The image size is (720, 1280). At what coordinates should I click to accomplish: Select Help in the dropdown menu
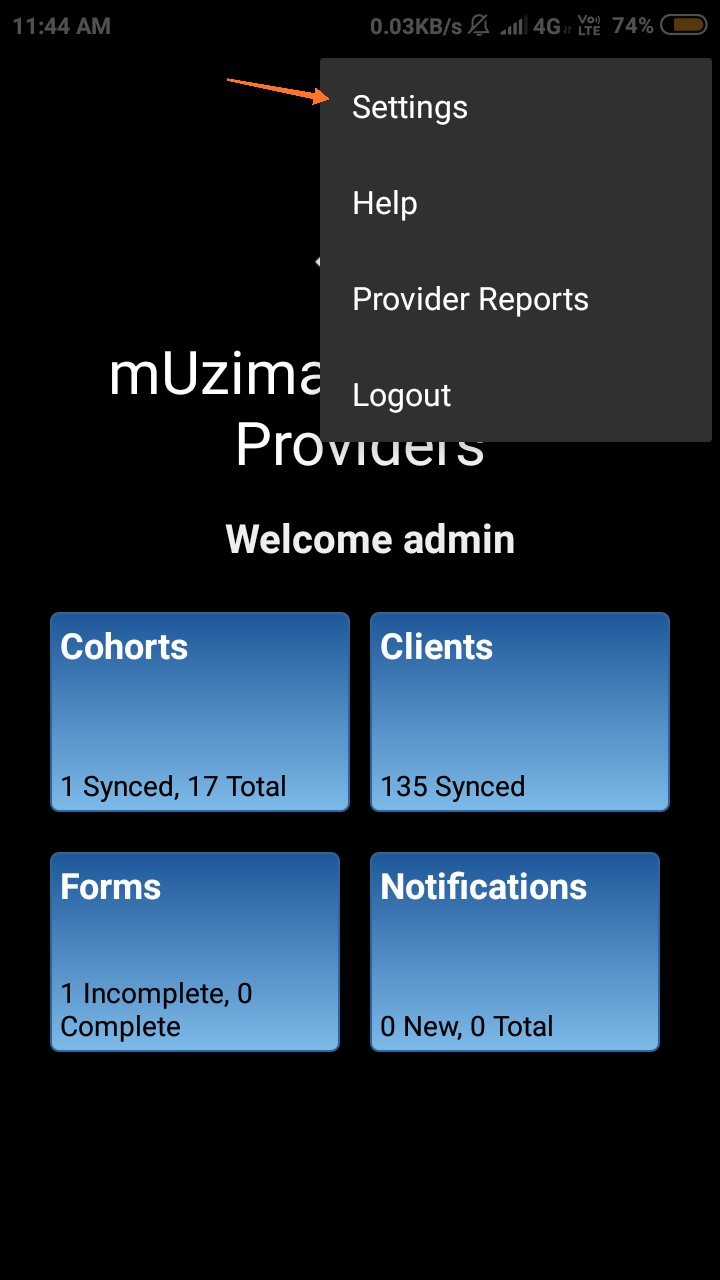(516, 203)
